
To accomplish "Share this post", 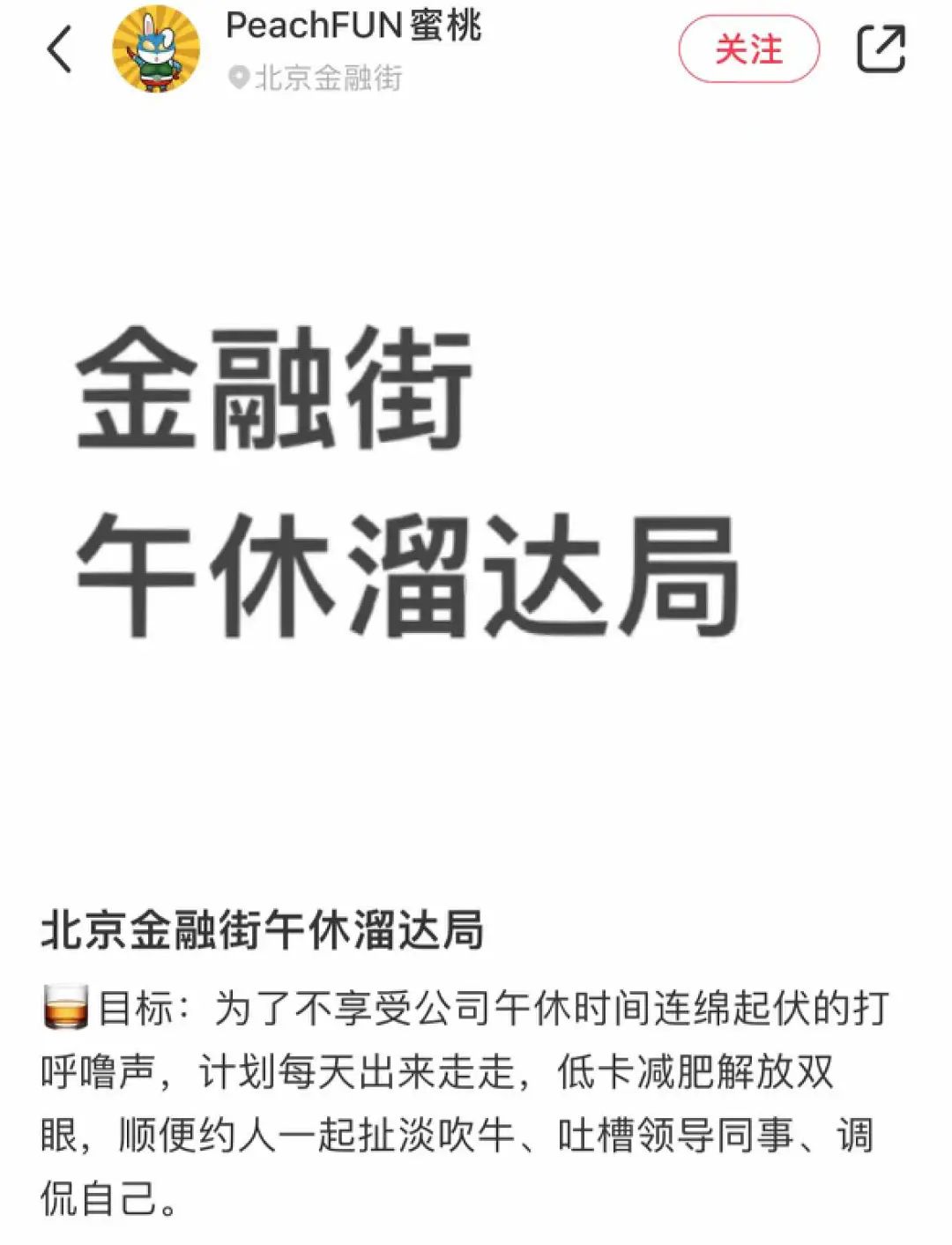I will tap(881, 49).
